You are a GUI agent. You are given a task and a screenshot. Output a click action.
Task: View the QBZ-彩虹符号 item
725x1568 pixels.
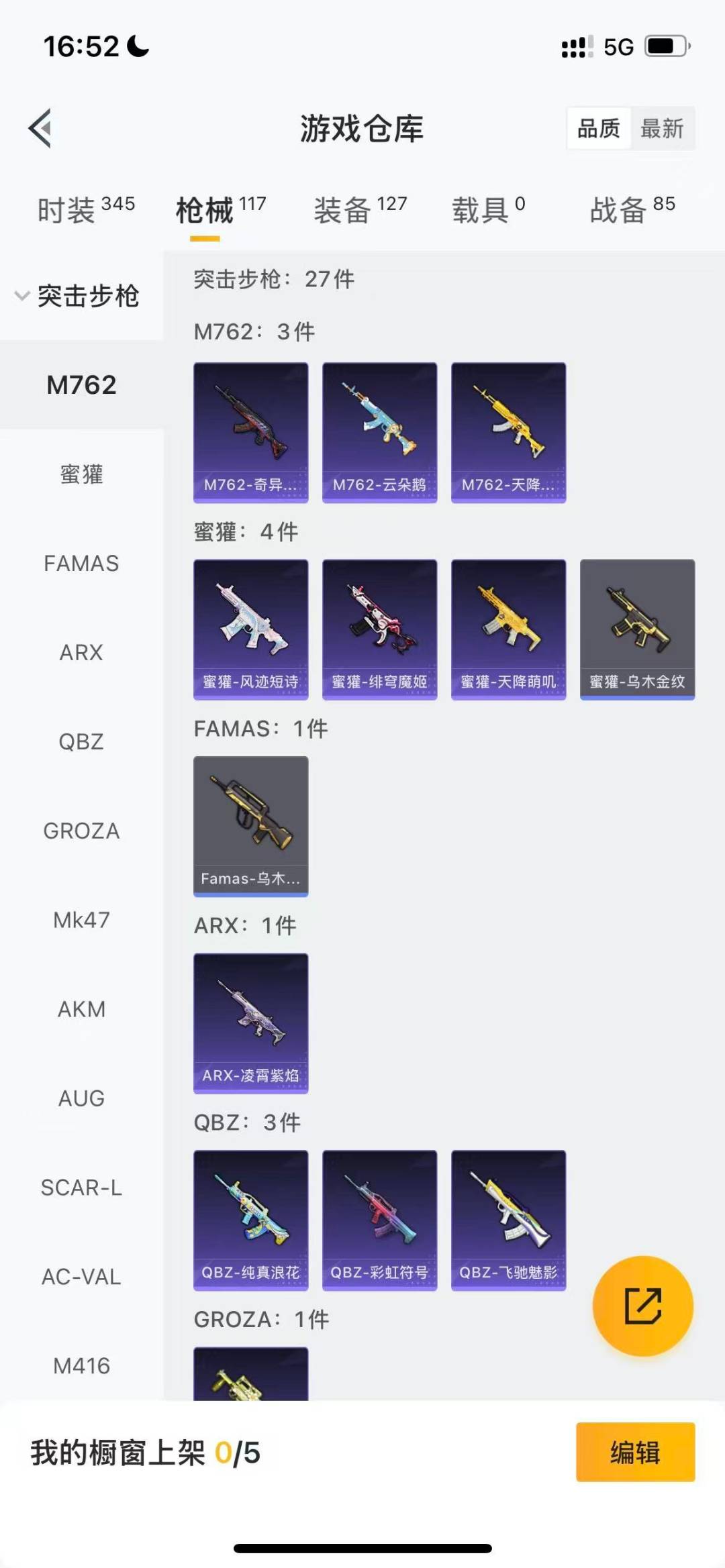(x=379, y=1220)
